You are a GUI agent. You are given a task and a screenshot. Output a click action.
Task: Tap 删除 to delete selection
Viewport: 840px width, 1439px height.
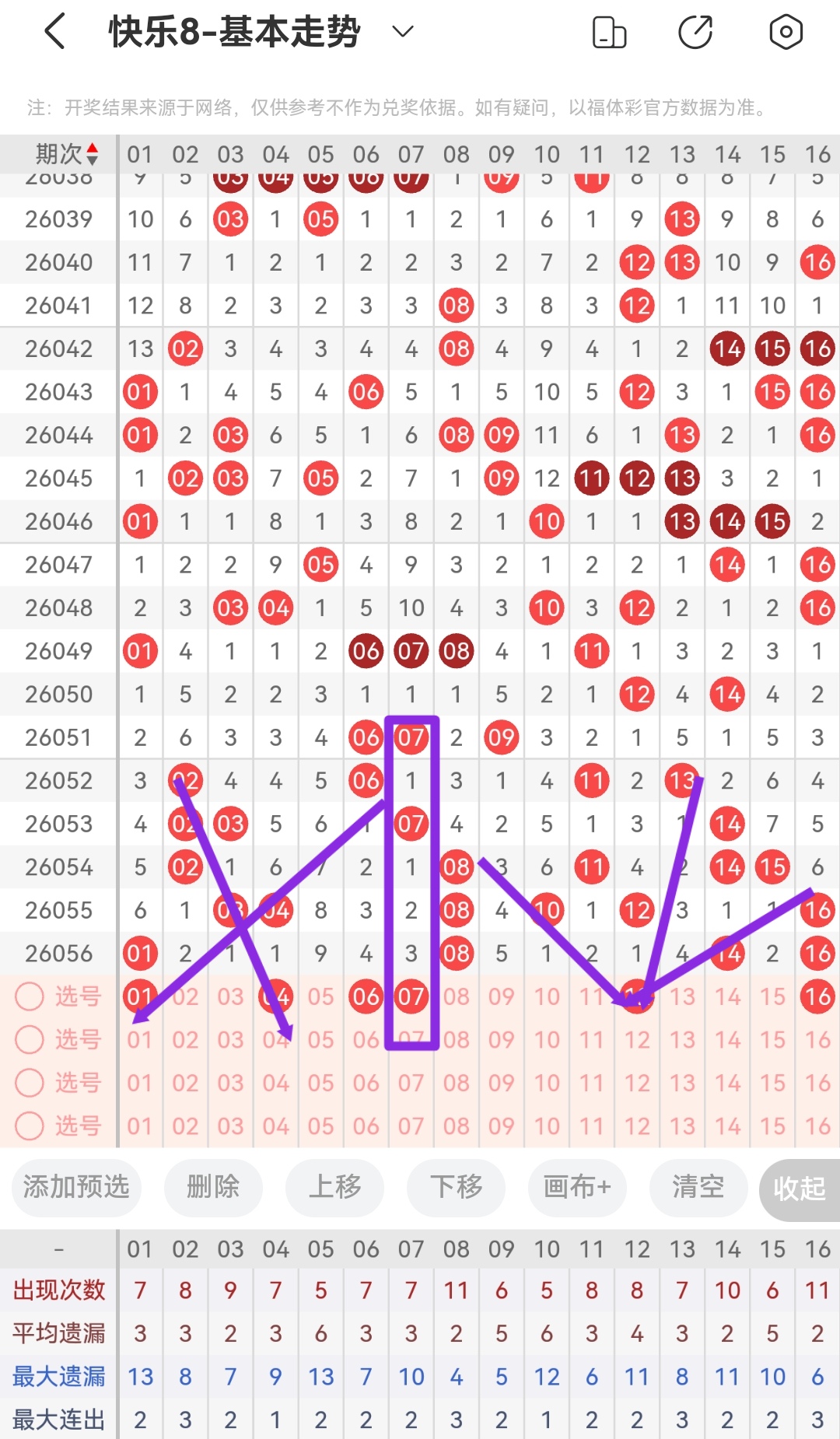pos(213,1187)
